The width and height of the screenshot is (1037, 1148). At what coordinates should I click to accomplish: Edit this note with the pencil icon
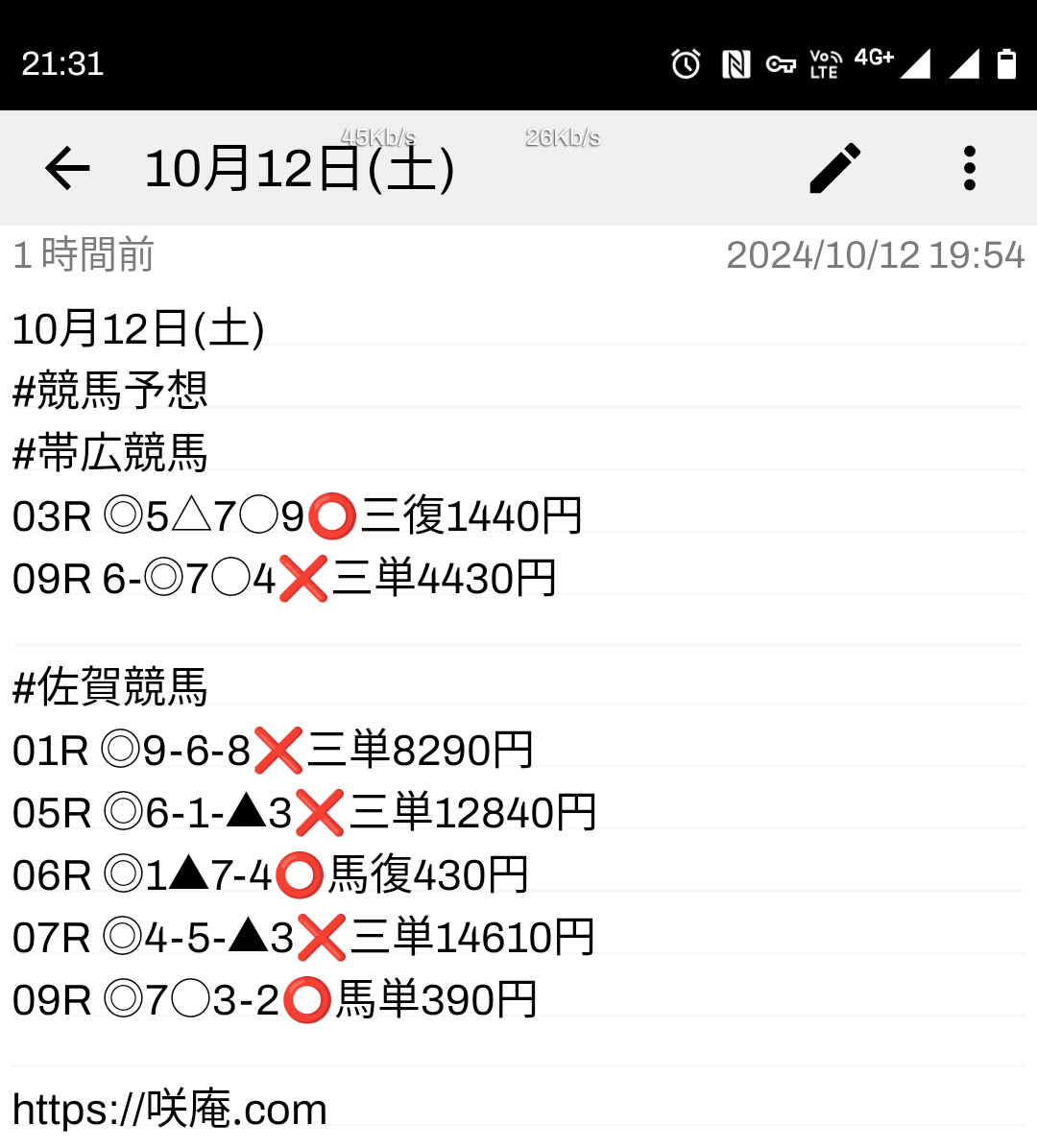pos(835,169)
